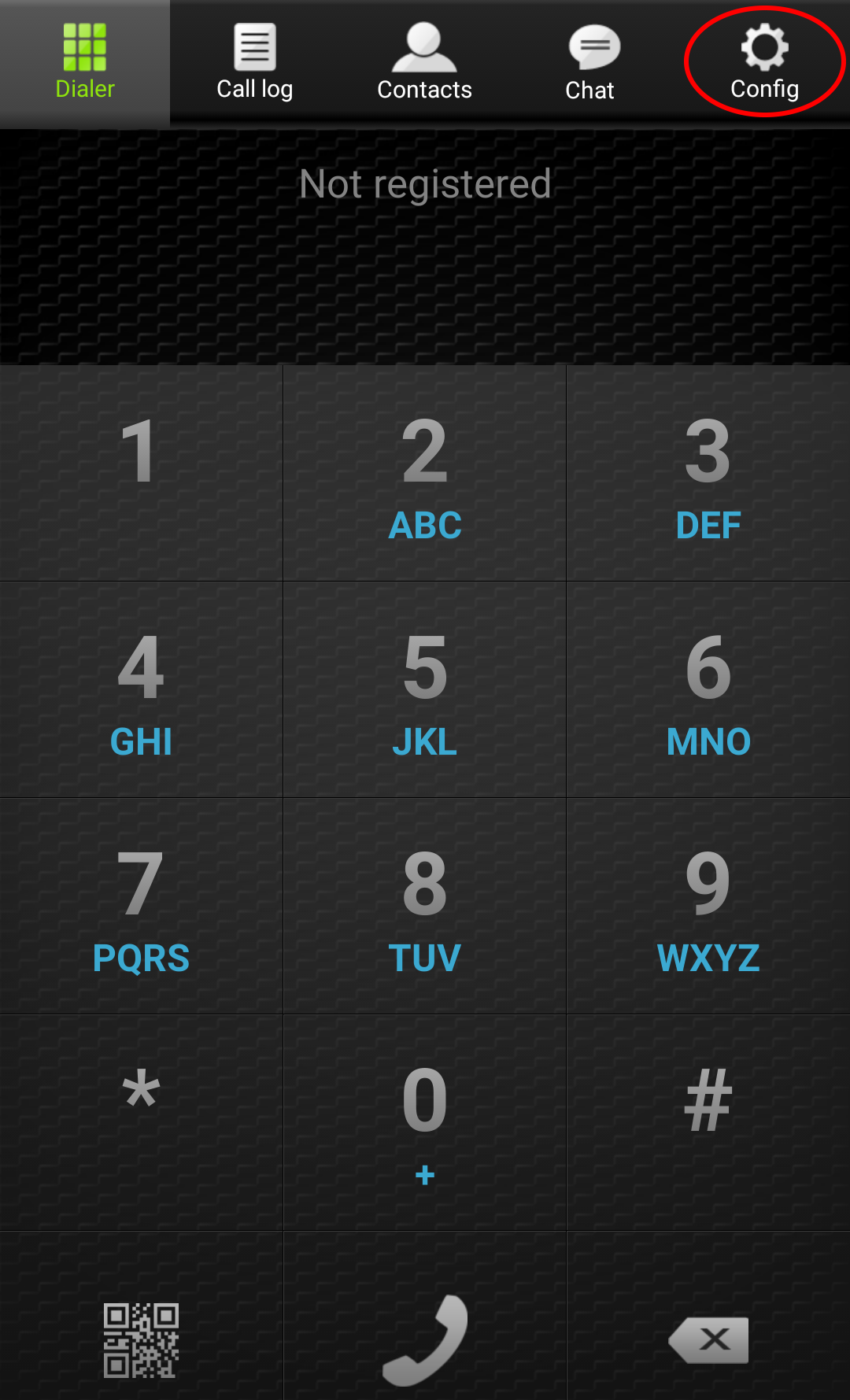
Task: Enter digit 9 WXYZ
Action: pyautogui.click(x=708, y=907)
